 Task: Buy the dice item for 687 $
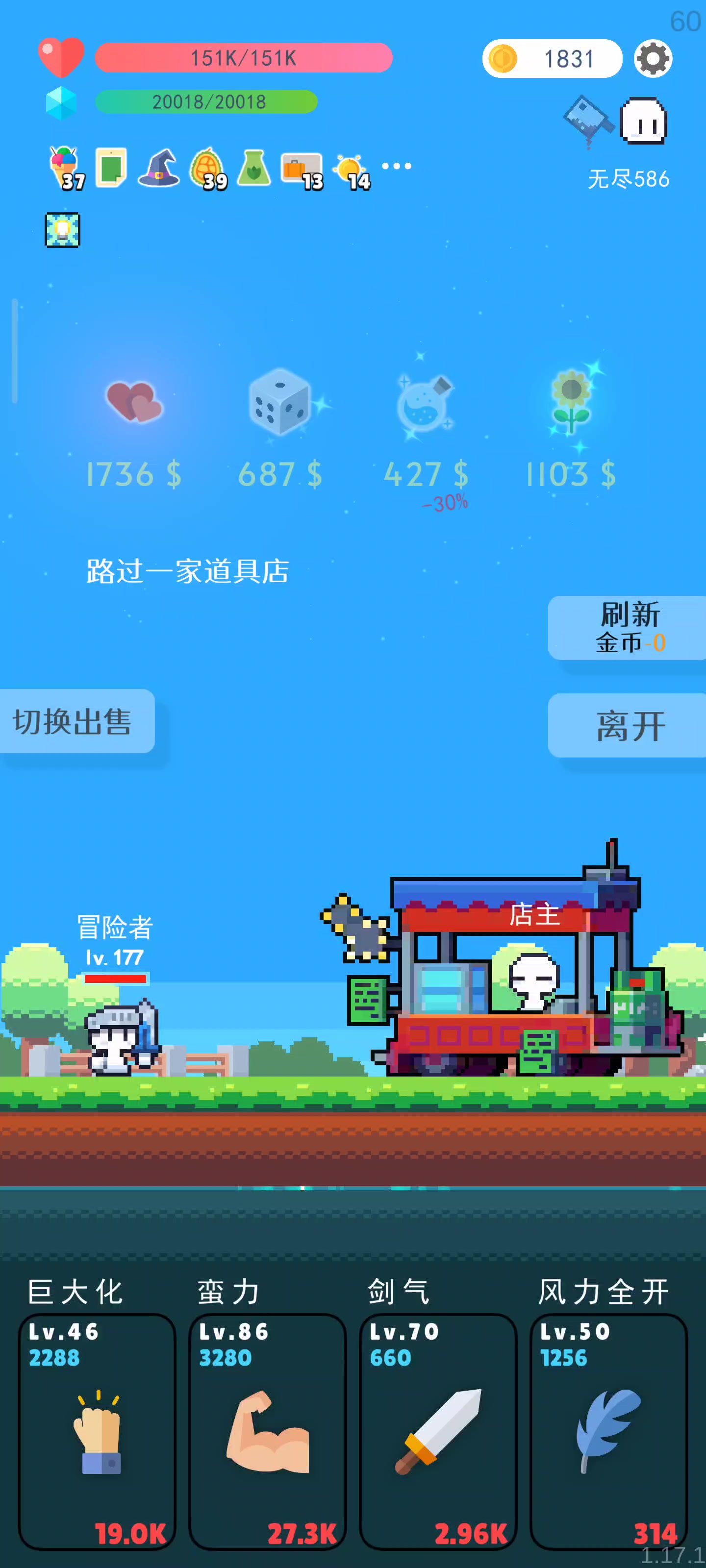[280, 433]
